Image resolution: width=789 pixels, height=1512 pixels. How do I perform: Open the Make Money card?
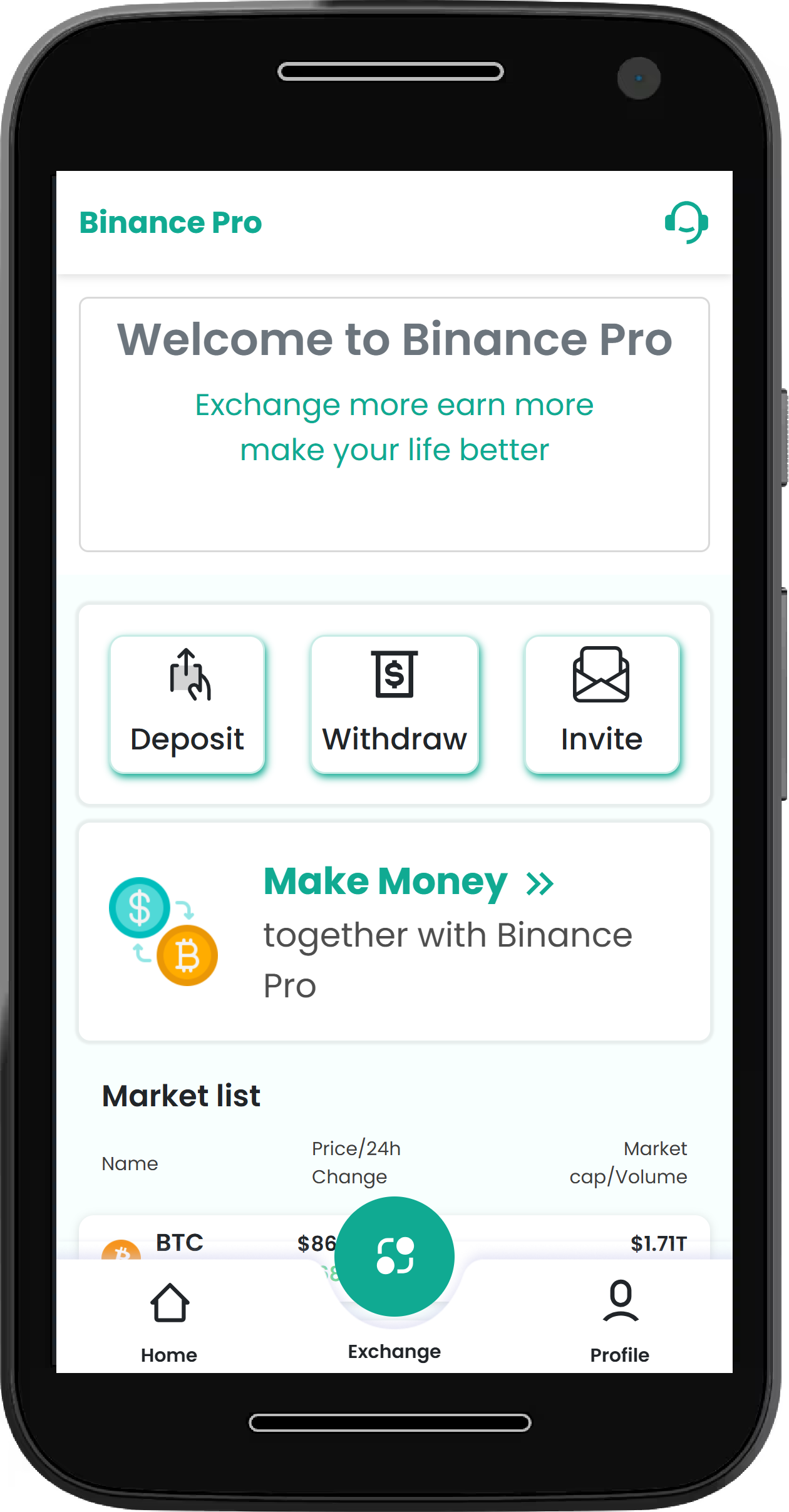[x=394, y=932]
